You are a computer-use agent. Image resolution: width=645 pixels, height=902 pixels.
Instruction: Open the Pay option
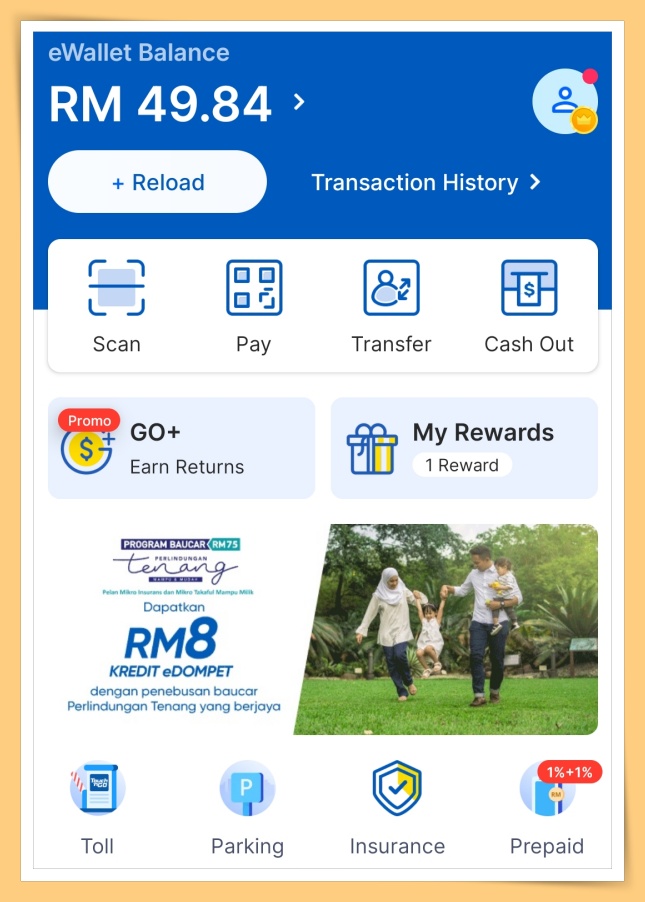pos(254,305)
